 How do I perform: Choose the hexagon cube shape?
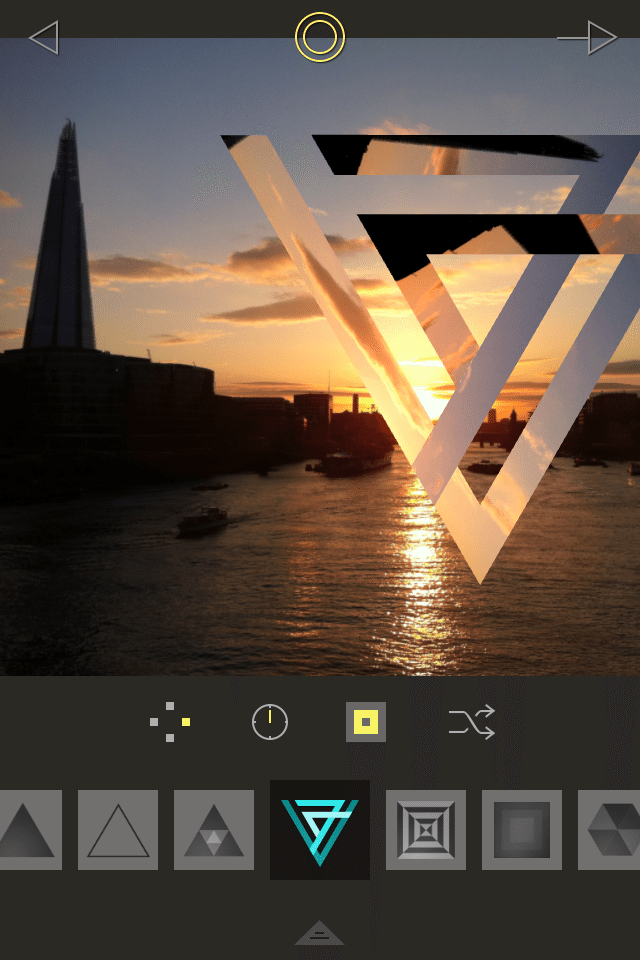click(610, 830)
